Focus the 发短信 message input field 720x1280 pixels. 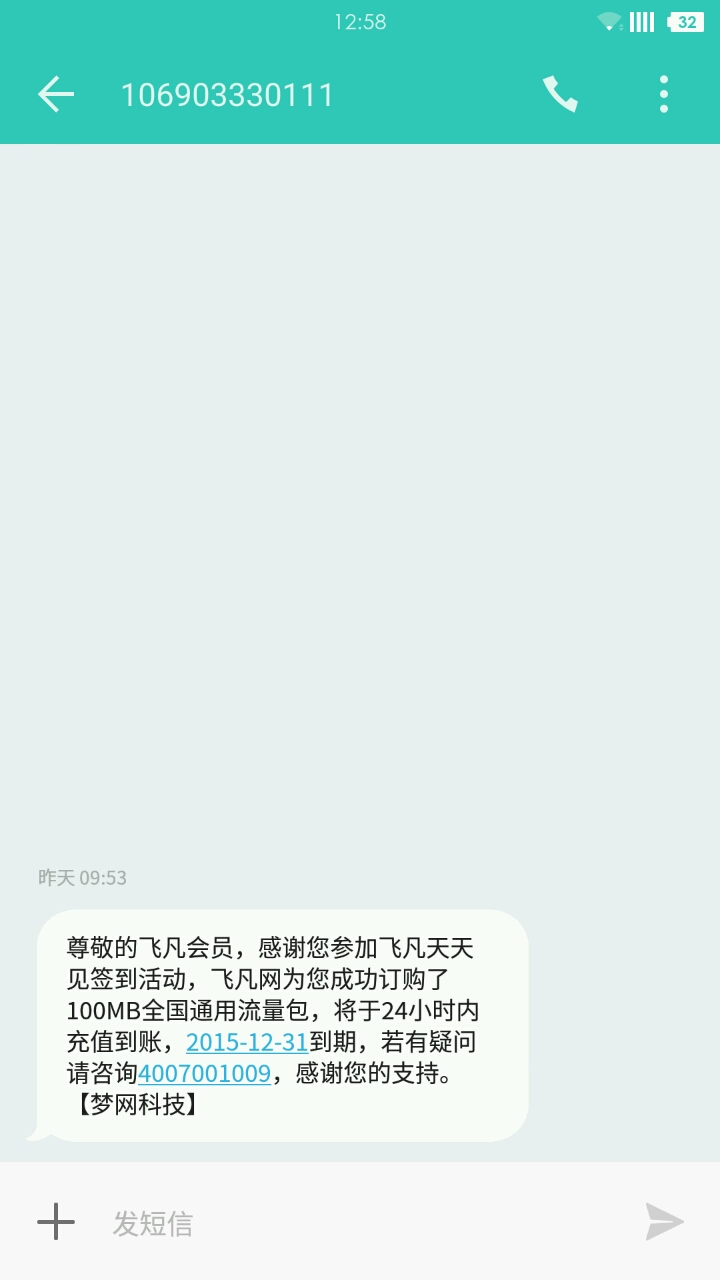[360, 1222]
